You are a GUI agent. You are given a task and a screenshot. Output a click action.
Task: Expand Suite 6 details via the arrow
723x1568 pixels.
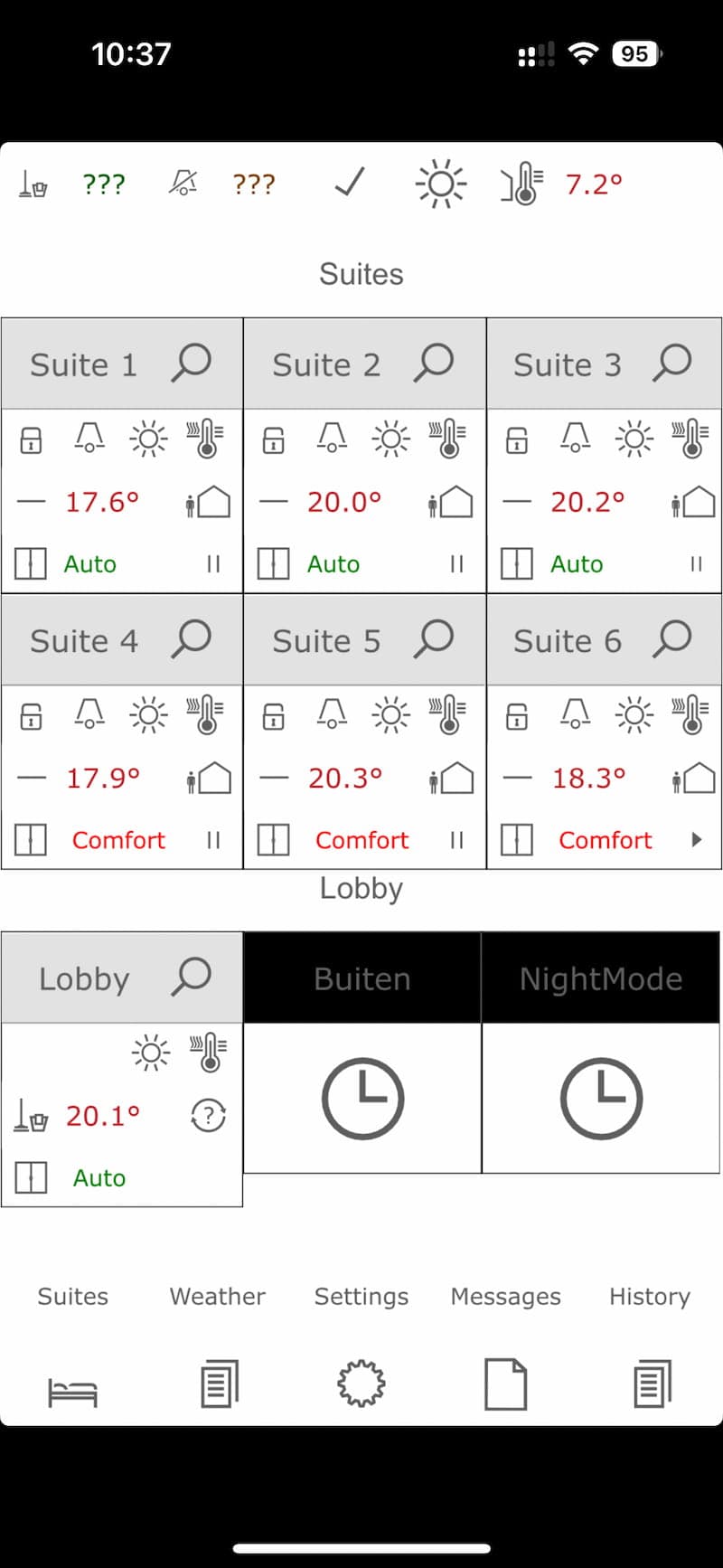point(696,839)
